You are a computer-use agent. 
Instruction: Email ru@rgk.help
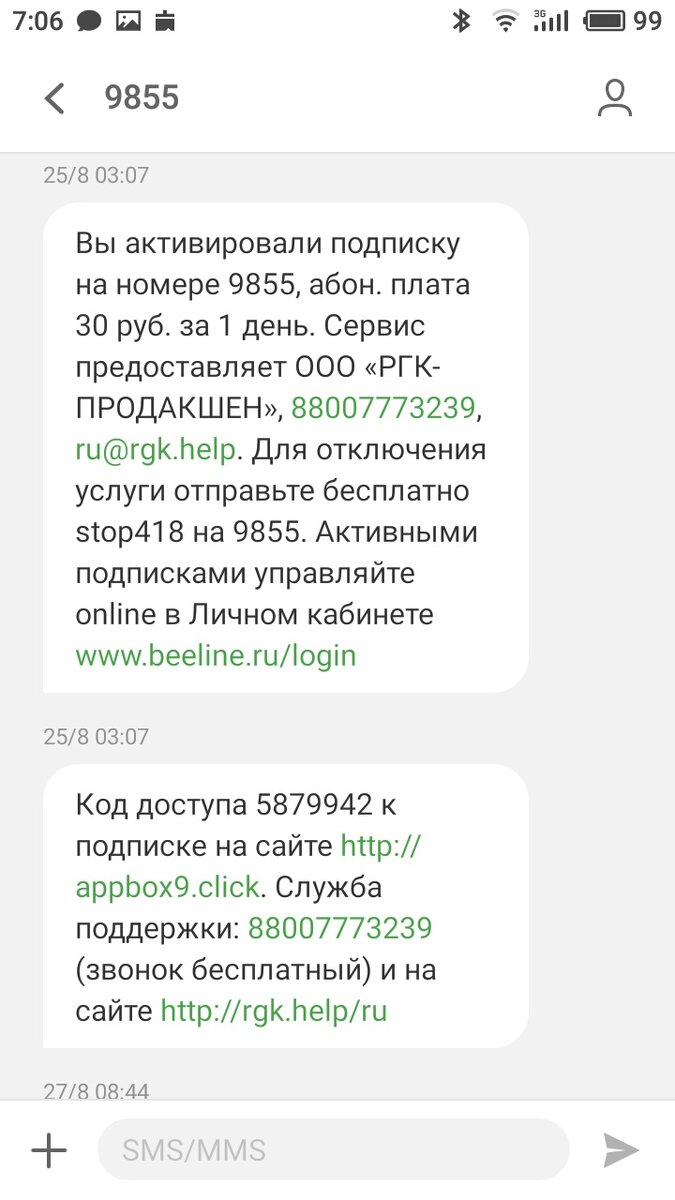coord(156,450)
